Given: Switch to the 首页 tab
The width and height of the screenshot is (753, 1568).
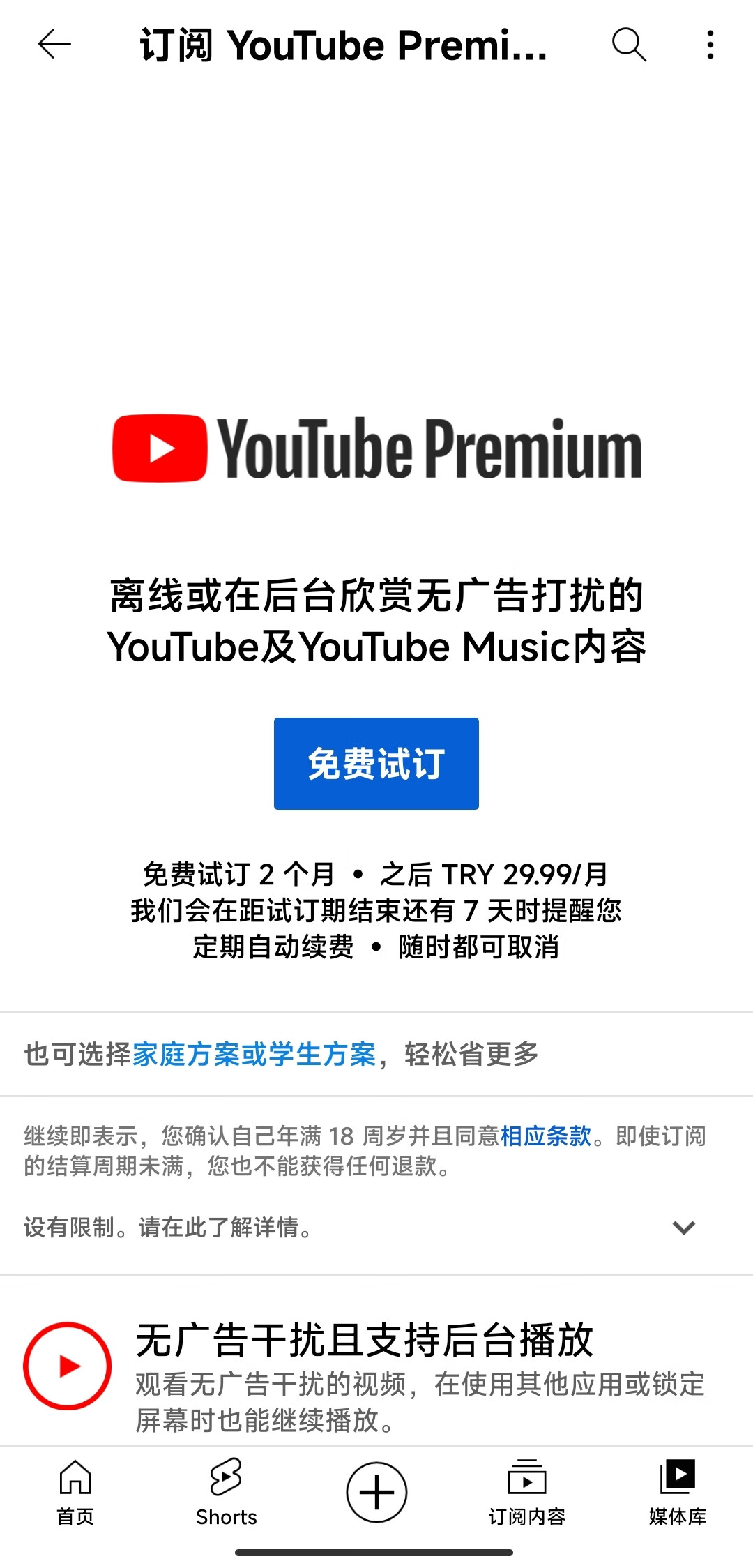Looking at the screenshot, I should point(75,1491).
